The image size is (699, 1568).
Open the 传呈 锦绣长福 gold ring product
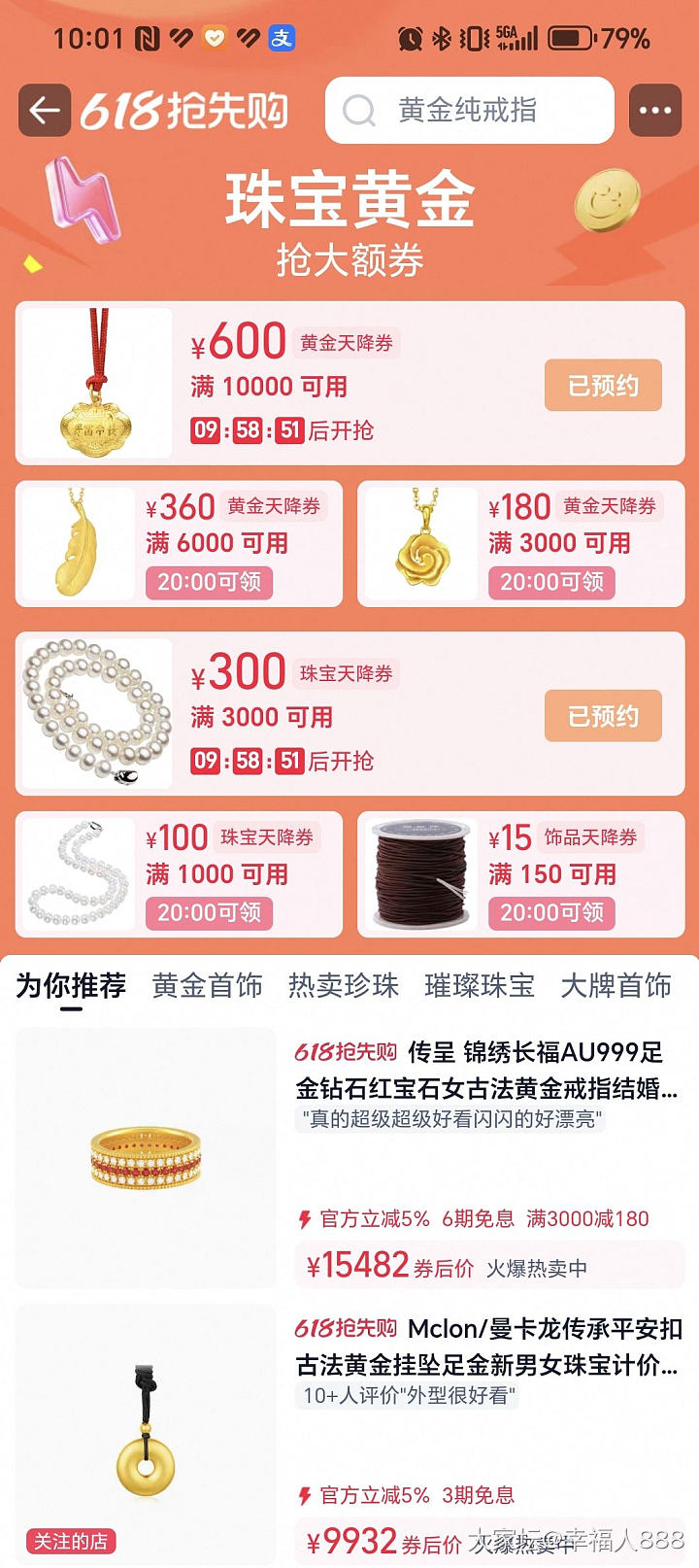(x=485, y=1070)
